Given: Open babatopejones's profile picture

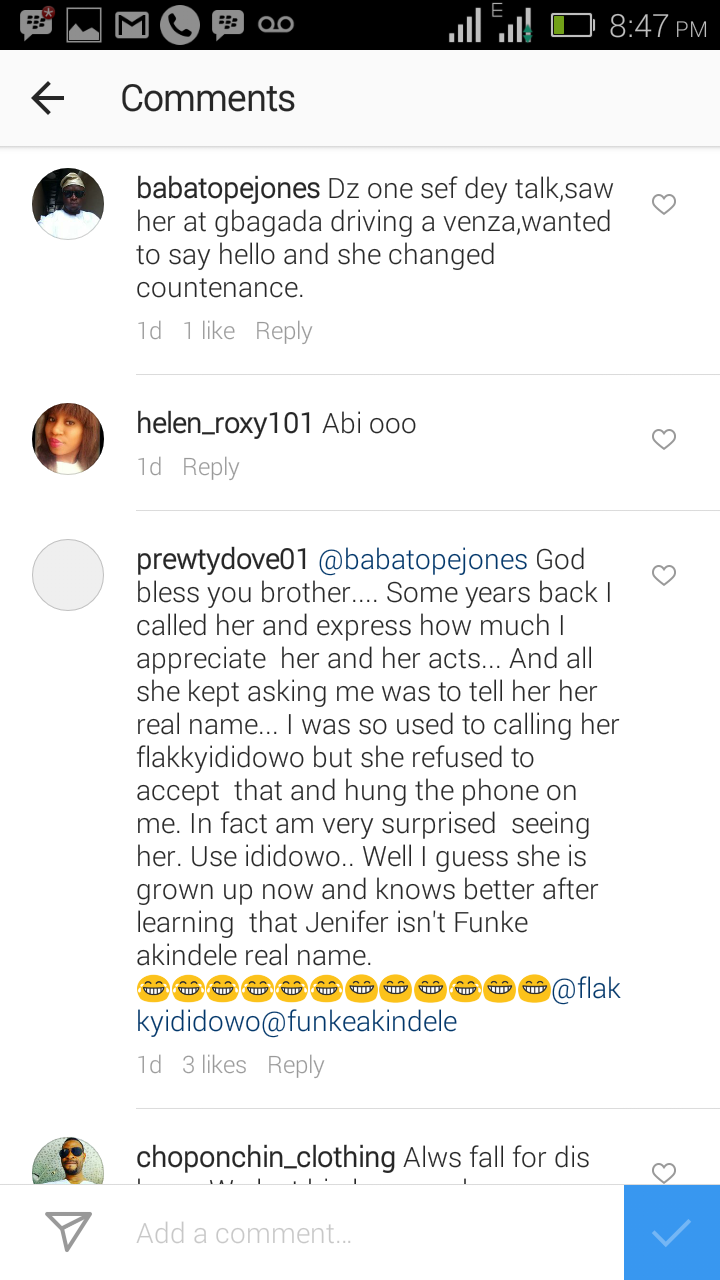Looking at the screenshot, I should 68,204.
